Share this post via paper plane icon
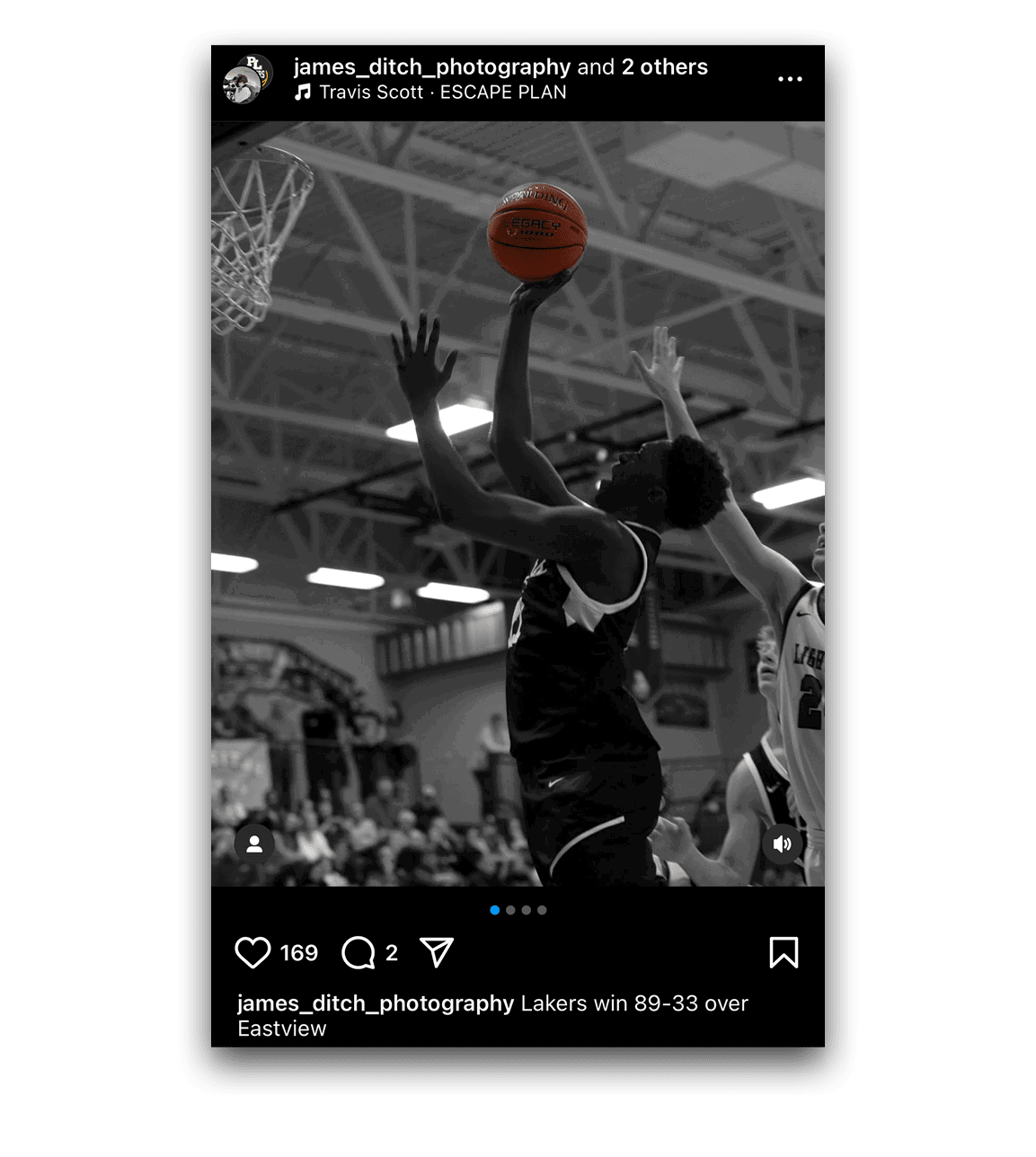 (437, 952)
